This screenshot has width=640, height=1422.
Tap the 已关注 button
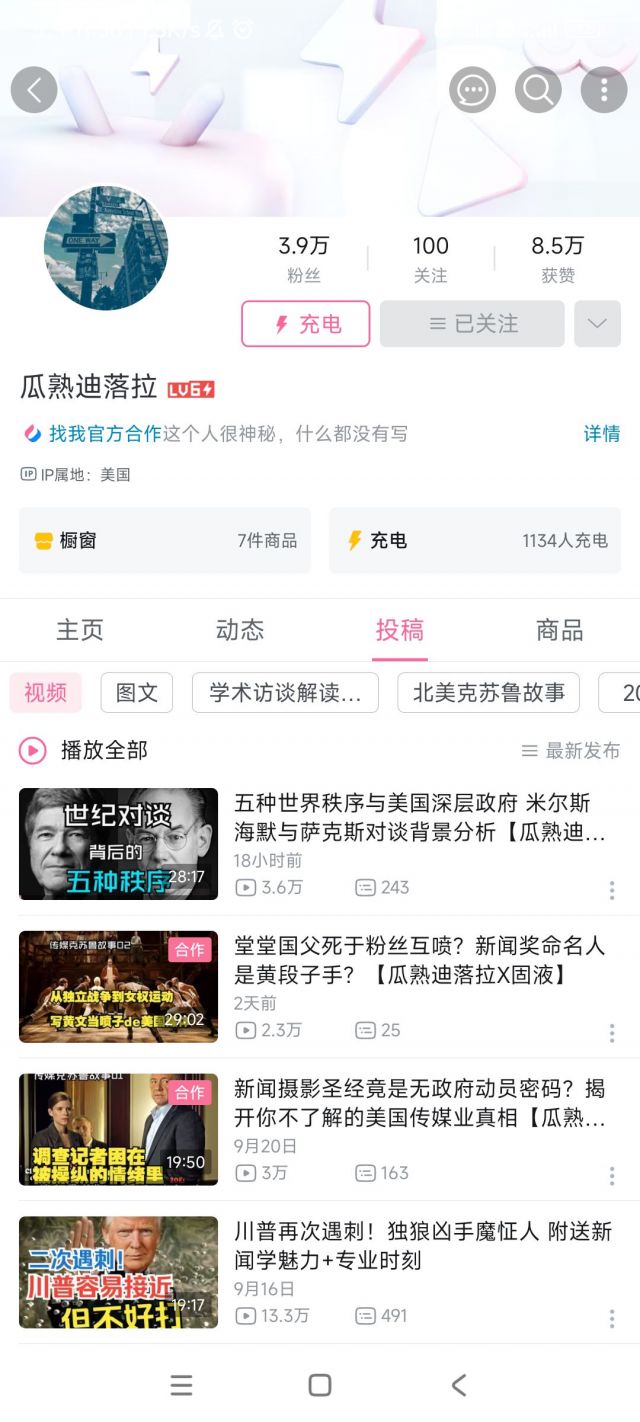(x=472, y=324)
